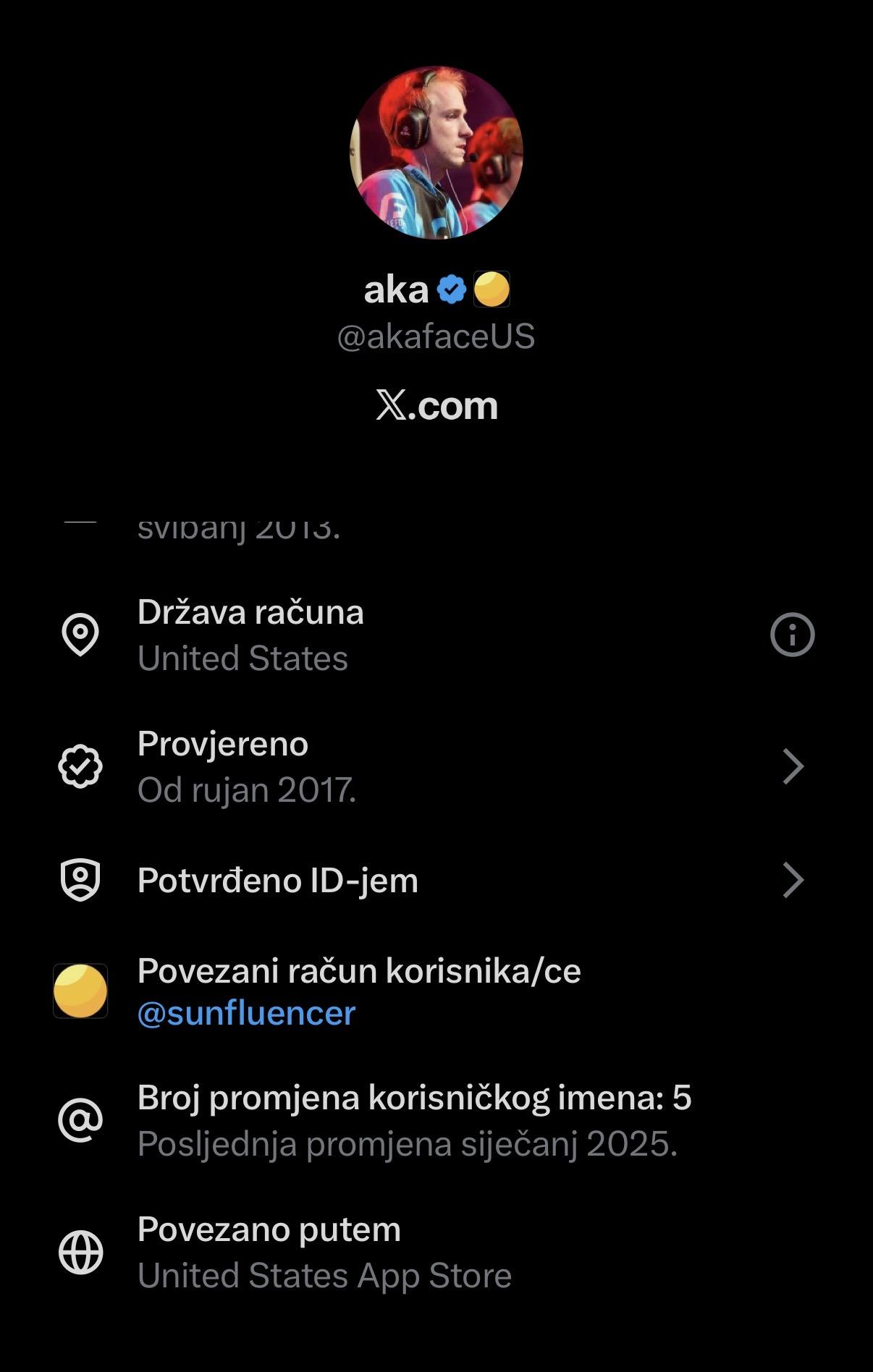Open the Potvrđeno ID-jem row
873x1372 pixels.
(x=434, y=881)
